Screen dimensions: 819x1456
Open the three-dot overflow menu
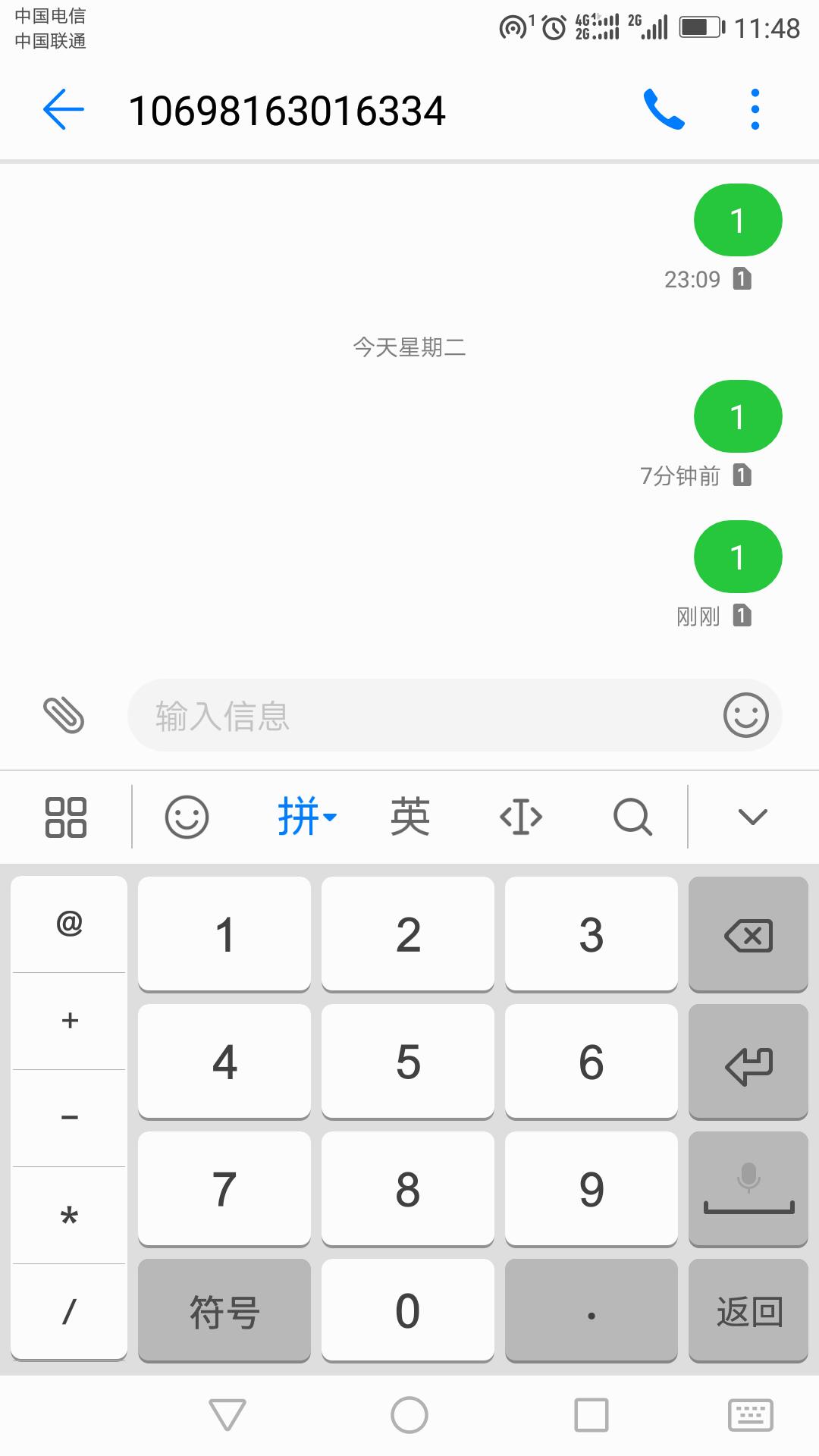755,110
